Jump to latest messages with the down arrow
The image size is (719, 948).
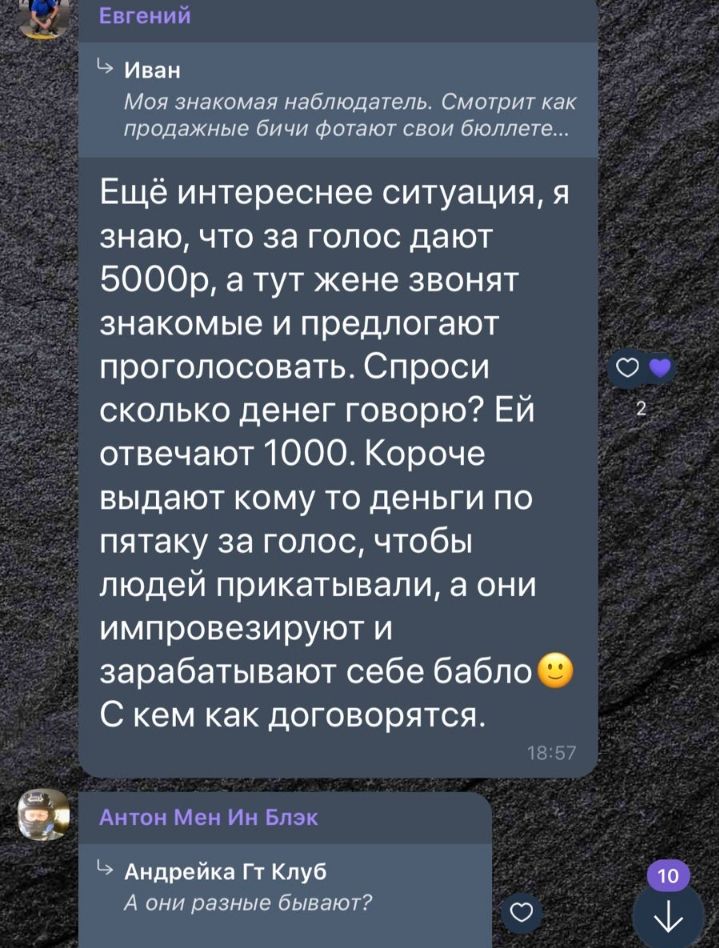[x=668, y=914]
